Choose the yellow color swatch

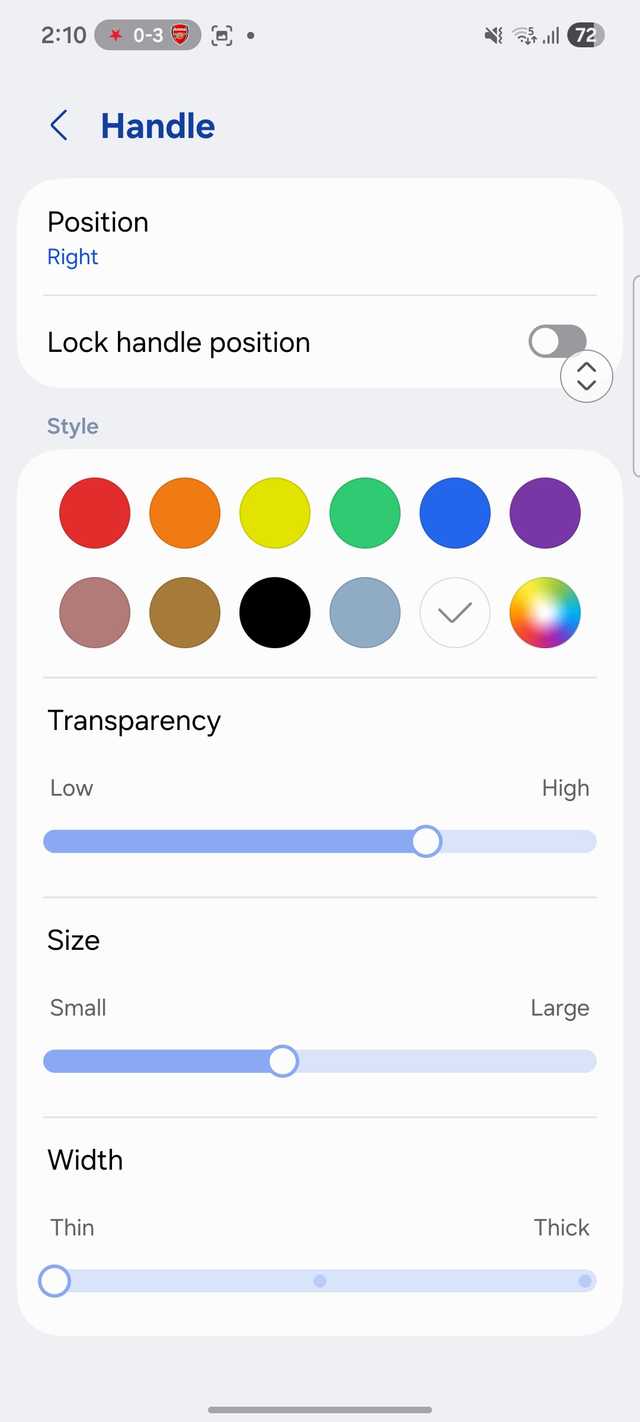click(x=275, y=513)
